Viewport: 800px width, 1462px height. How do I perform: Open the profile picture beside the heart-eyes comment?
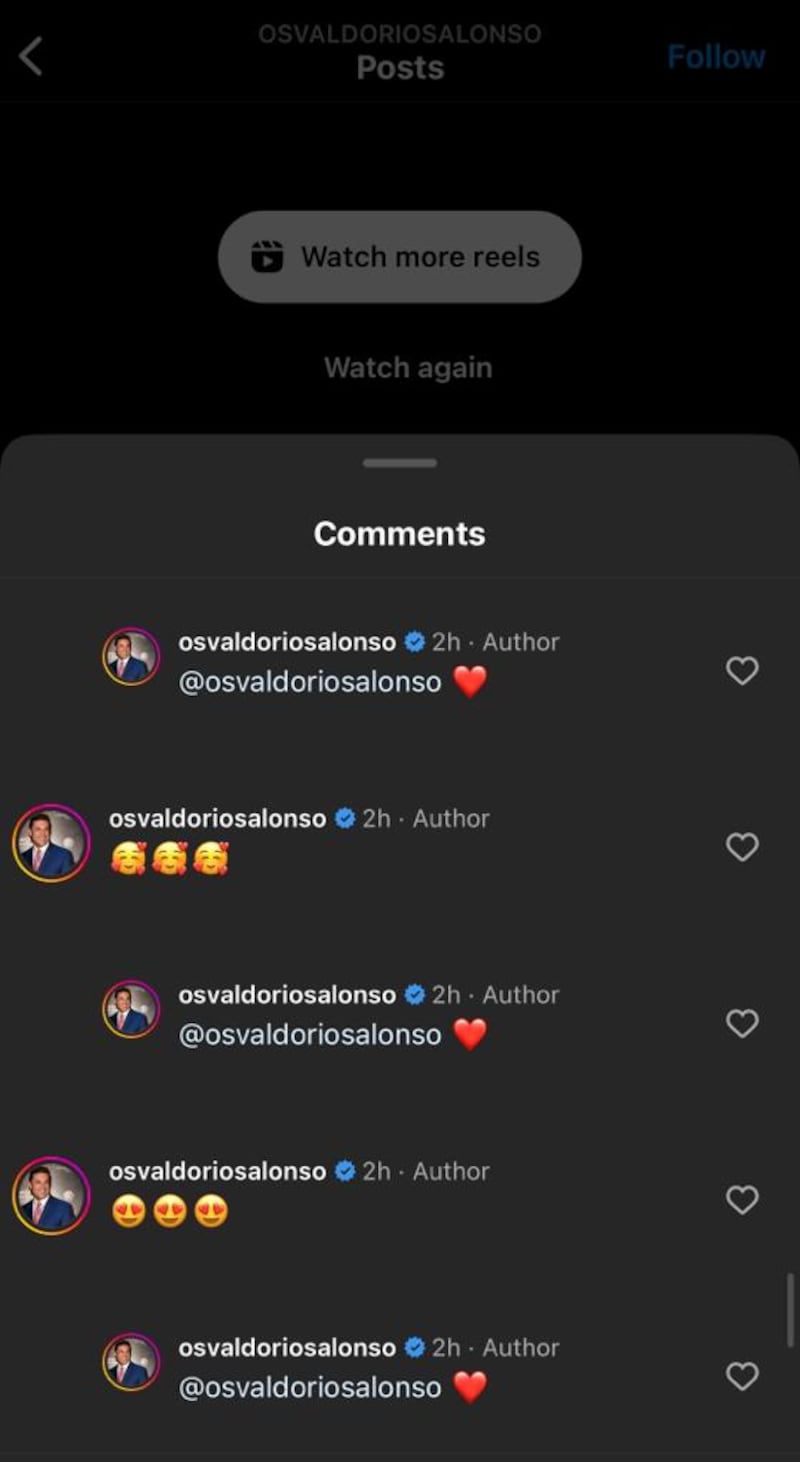click(x=51, y=1196)
